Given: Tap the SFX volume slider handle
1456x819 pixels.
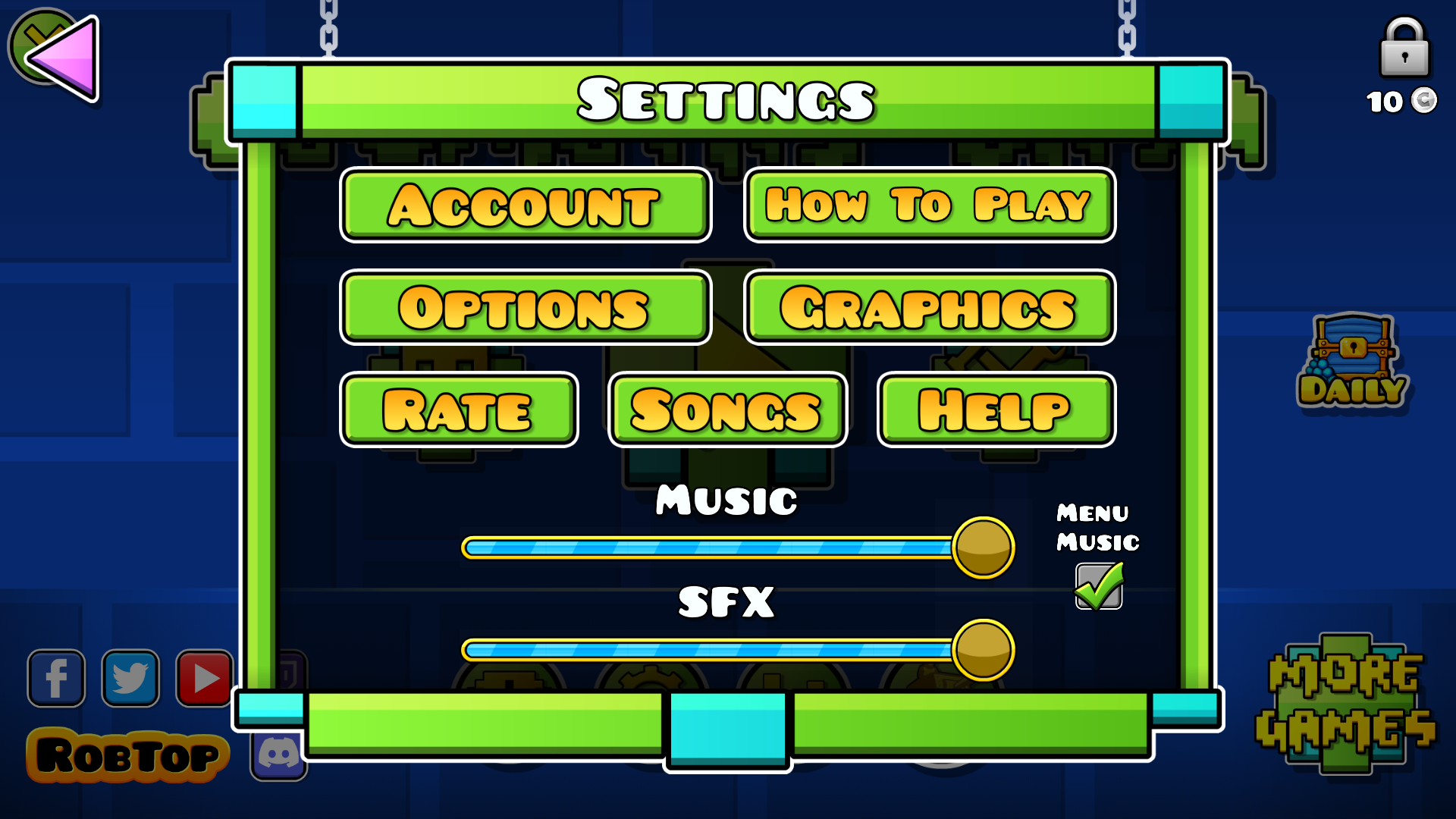Looking at the screenshot, I should 983,650.
